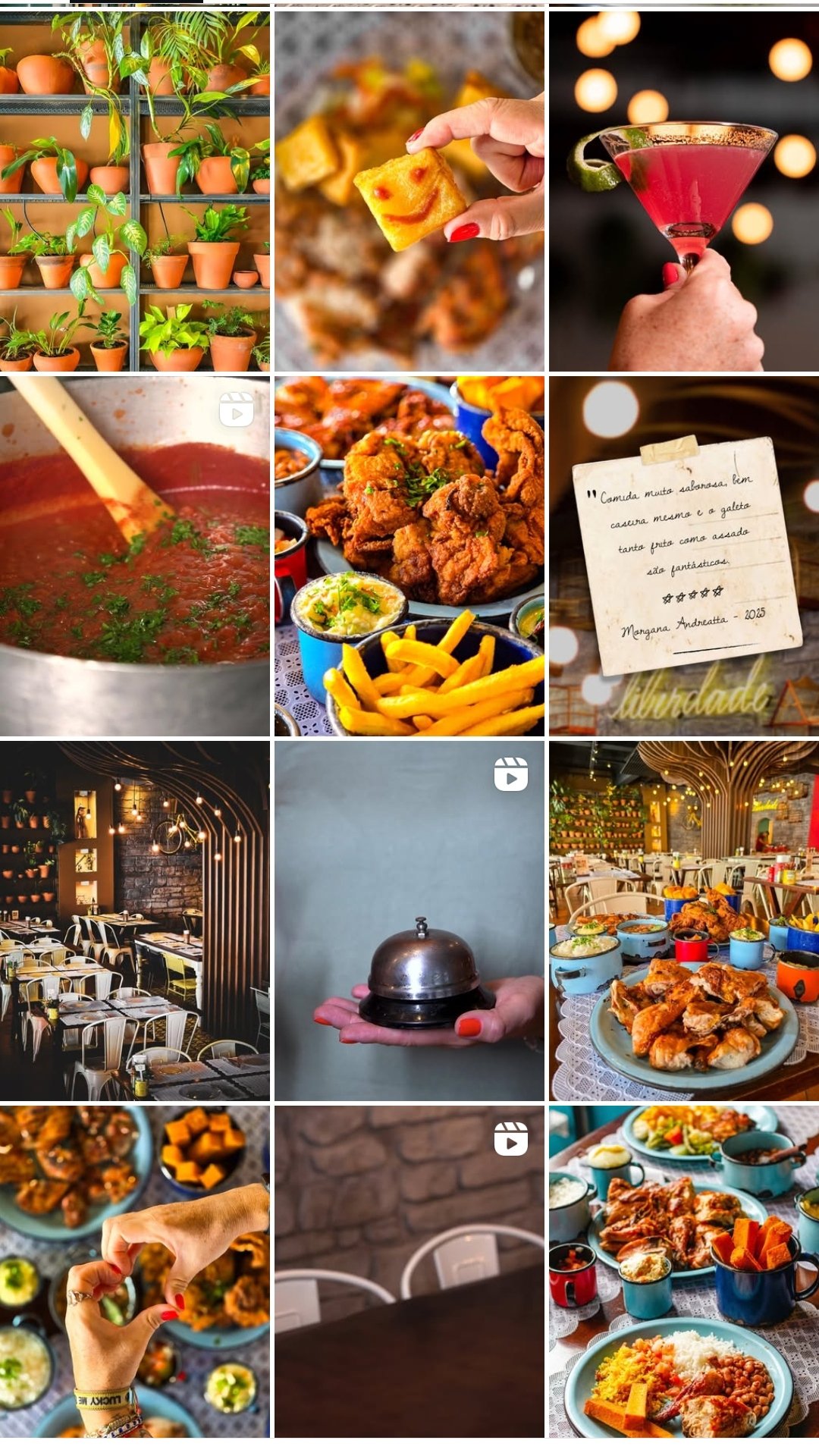Play the tomato sauce pot reel

point(135,556)
